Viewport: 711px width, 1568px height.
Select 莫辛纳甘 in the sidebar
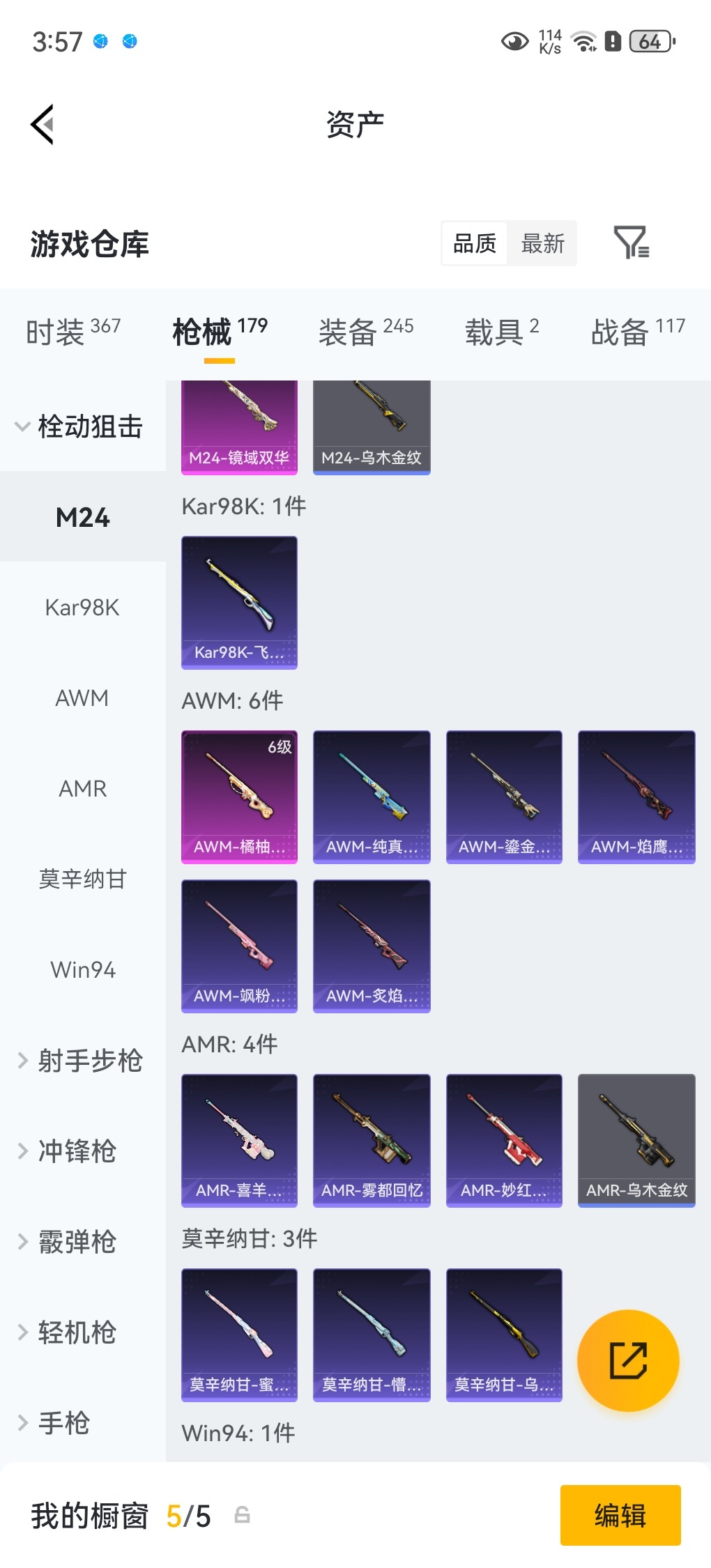(82, 878)
